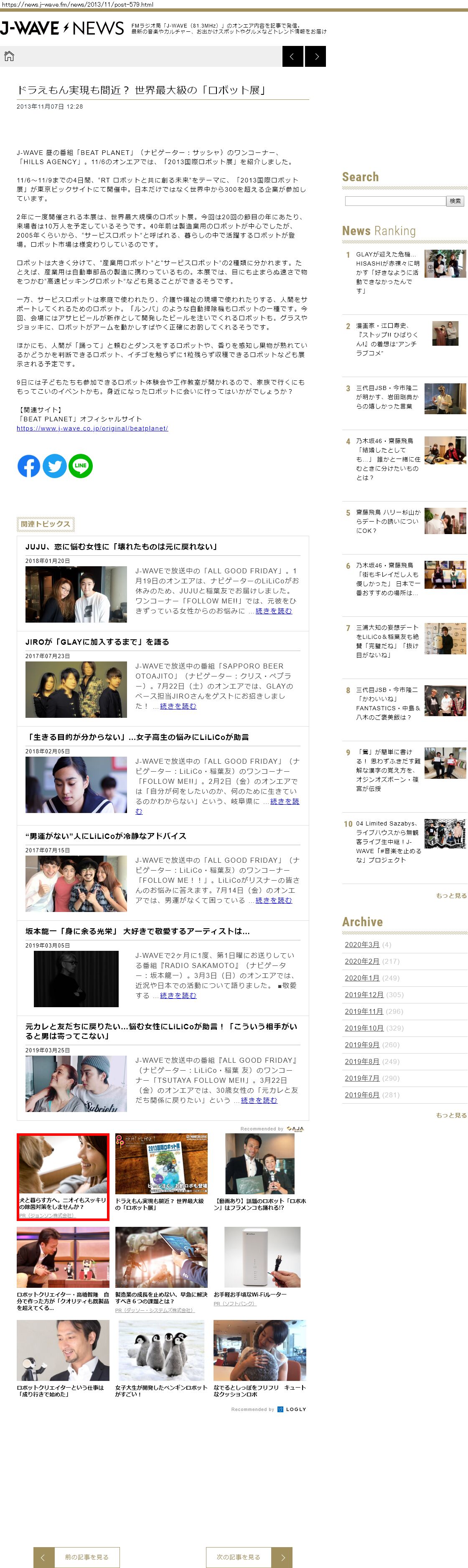Share this article on LINE
468x1568 pixels.
(x=80, y=466)
